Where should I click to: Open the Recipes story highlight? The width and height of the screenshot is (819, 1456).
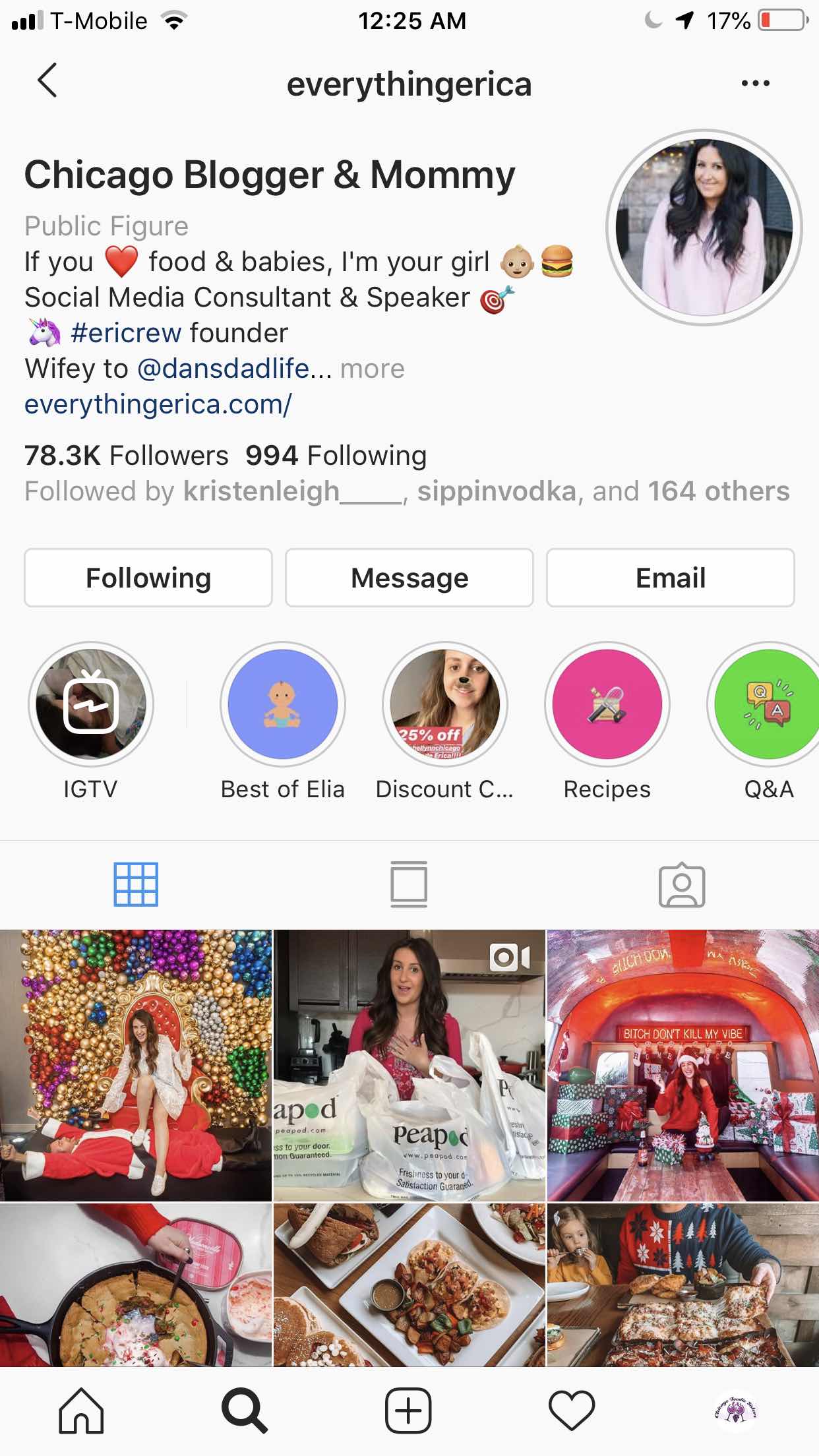607,704
